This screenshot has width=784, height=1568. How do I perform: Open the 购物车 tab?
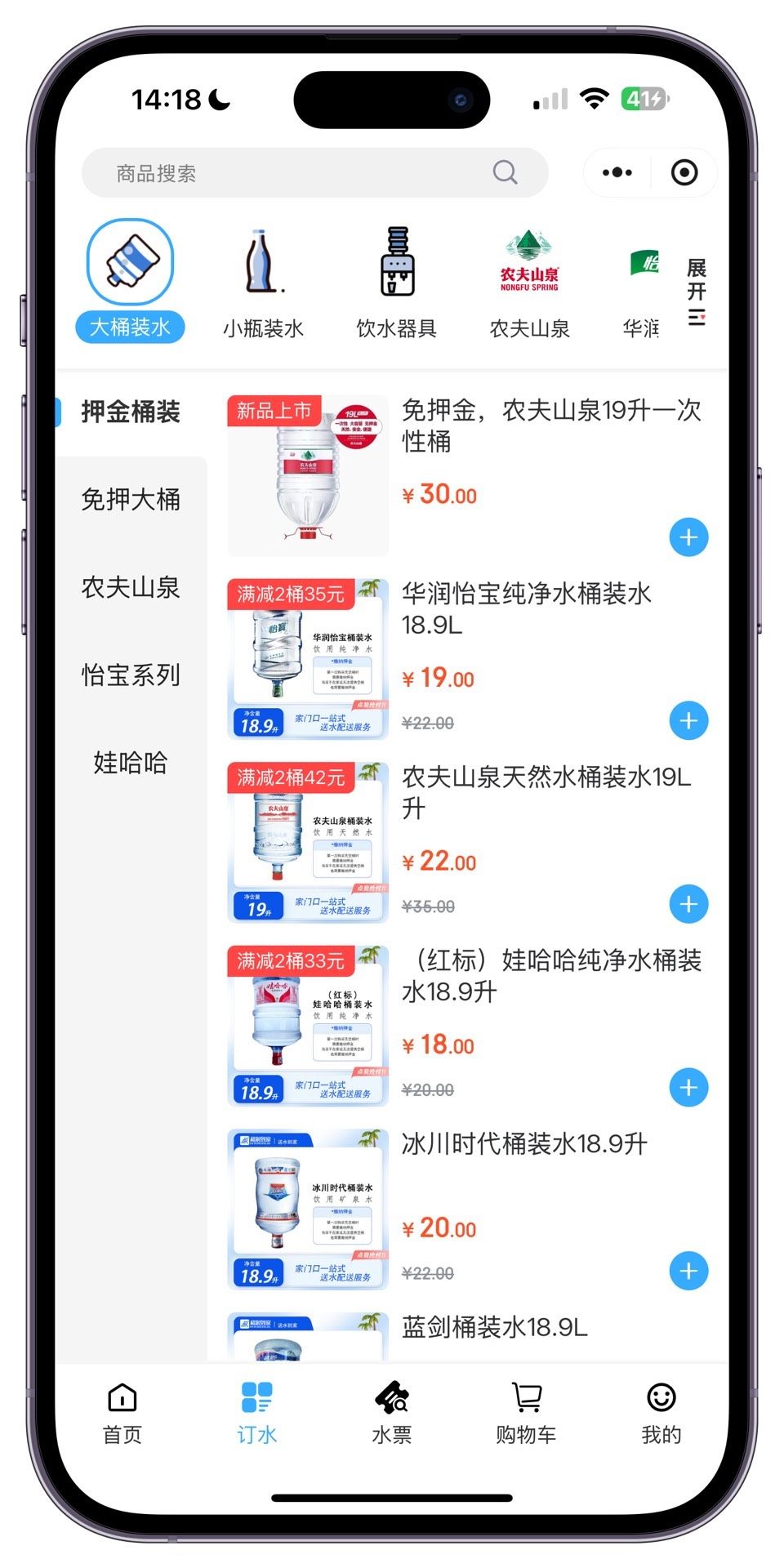pos(526,1413)
